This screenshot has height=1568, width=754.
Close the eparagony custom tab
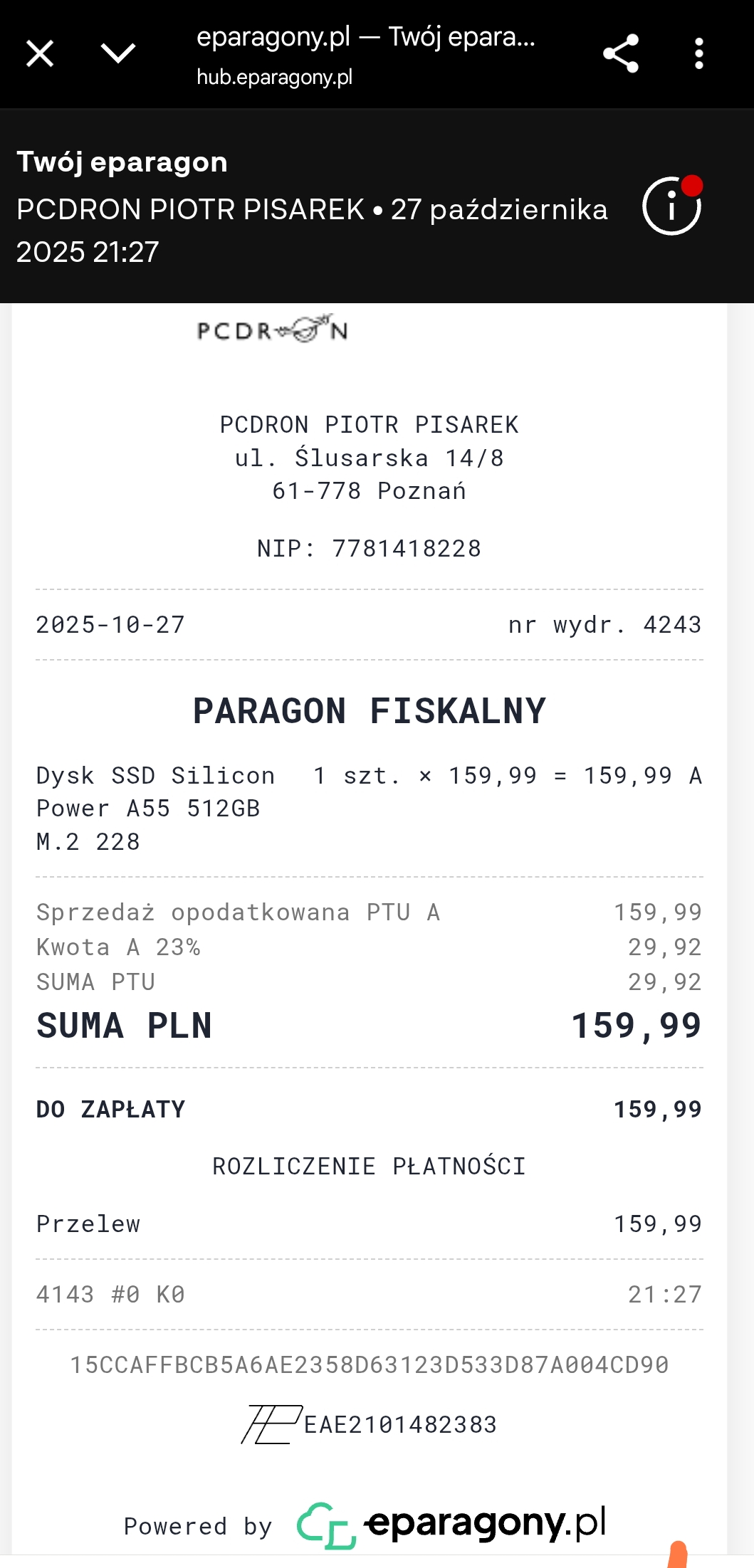[x=40, y=53]
